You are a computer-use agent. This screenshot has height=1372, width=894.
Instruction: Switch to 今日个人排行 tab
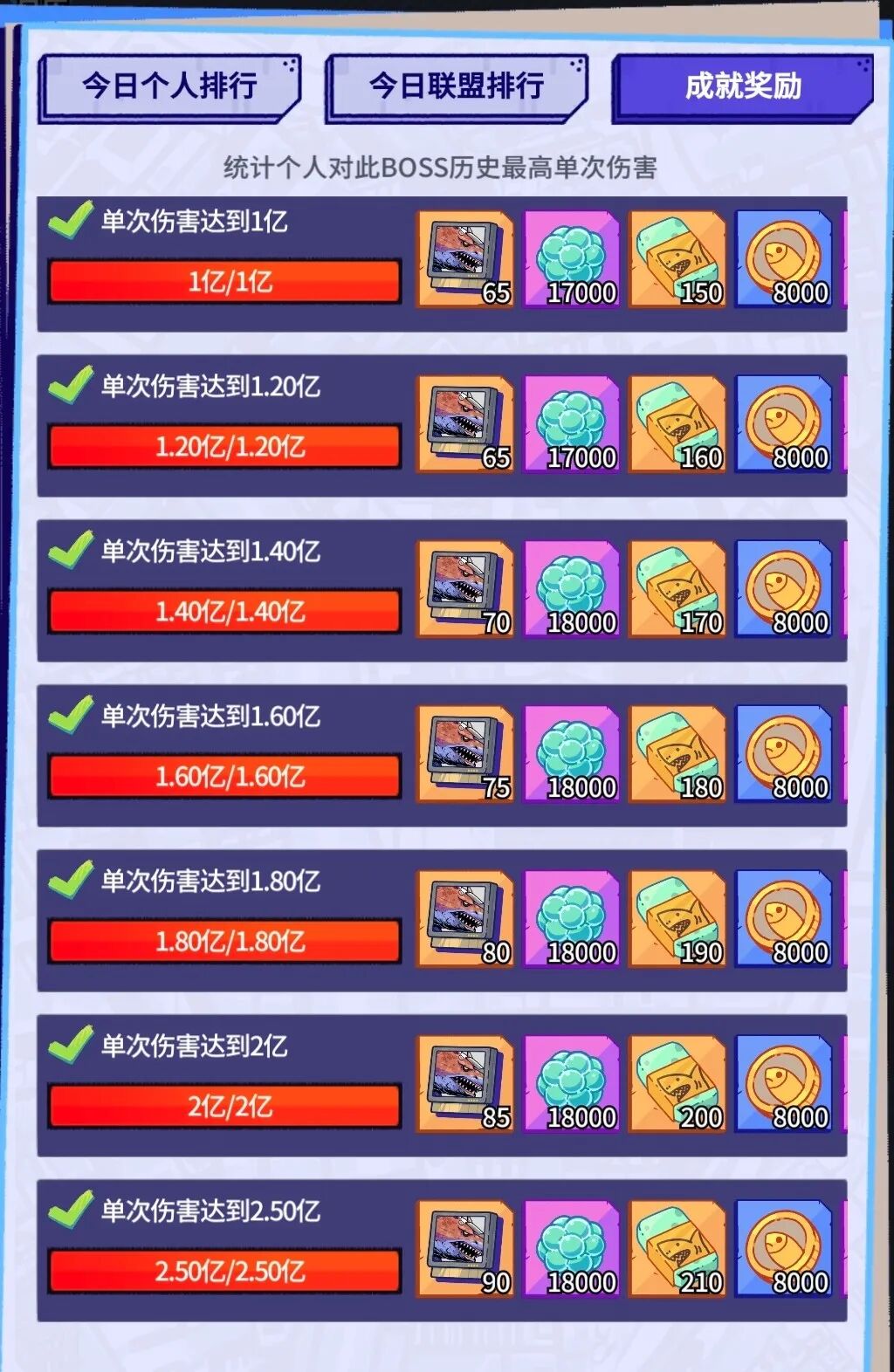[169, 86]
